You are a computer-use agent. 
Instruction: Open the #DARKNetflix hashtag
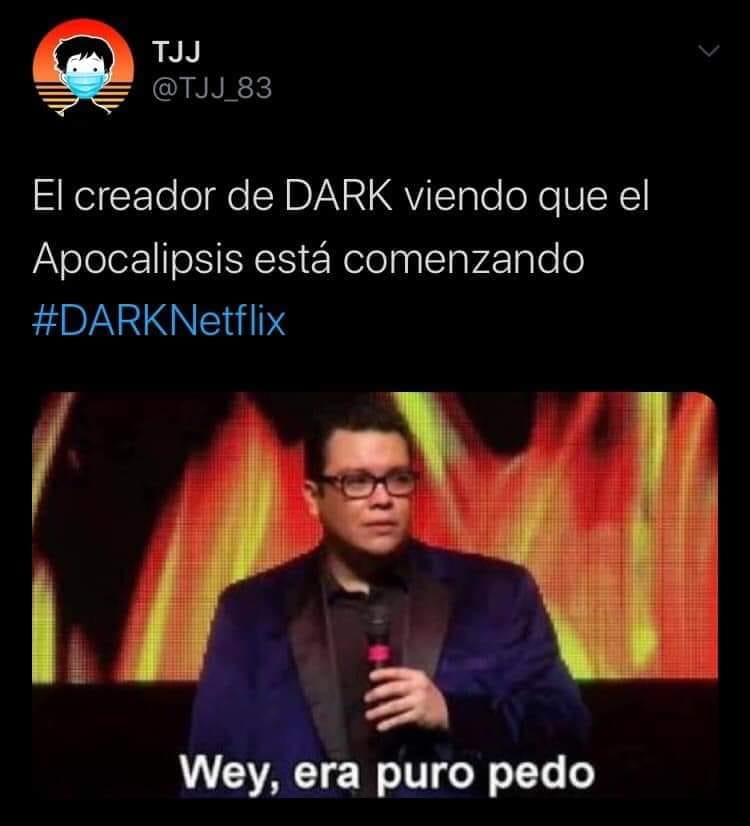pos(159,320)
